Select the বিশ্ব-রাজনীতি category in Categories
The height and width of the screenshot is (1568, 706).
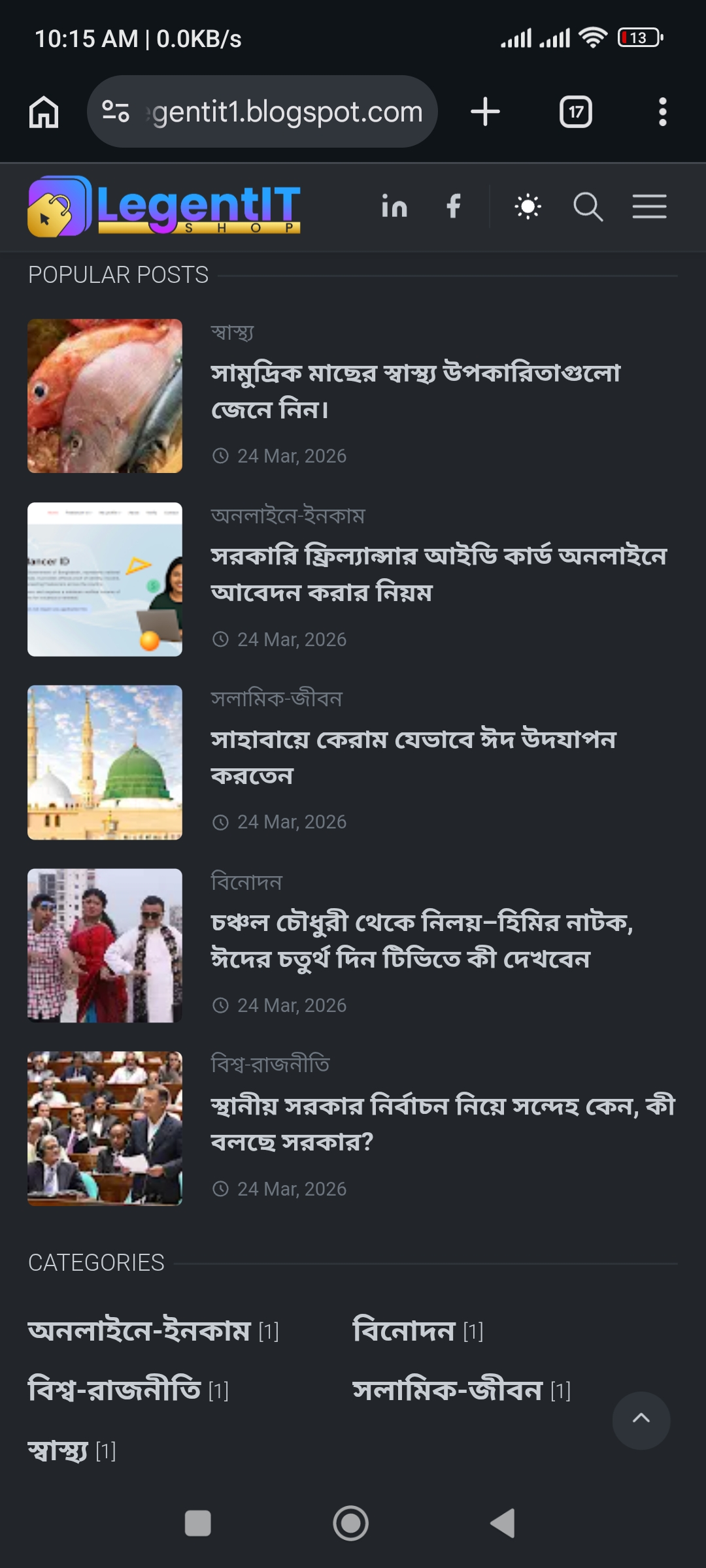(x=114, y=1390)
